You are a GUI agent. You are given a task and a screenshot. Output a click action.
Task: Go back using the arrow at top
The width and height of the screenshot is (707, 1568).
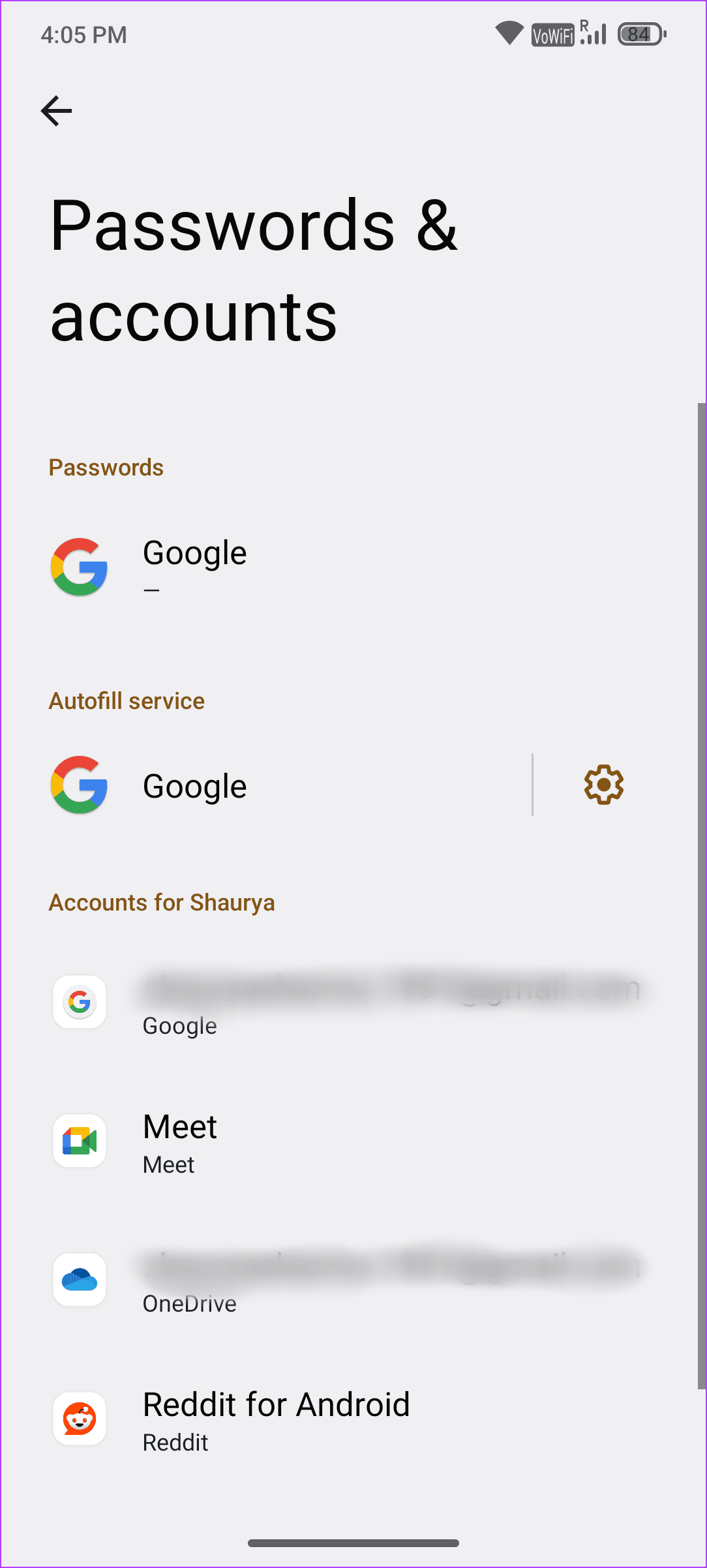pos(55,111)
